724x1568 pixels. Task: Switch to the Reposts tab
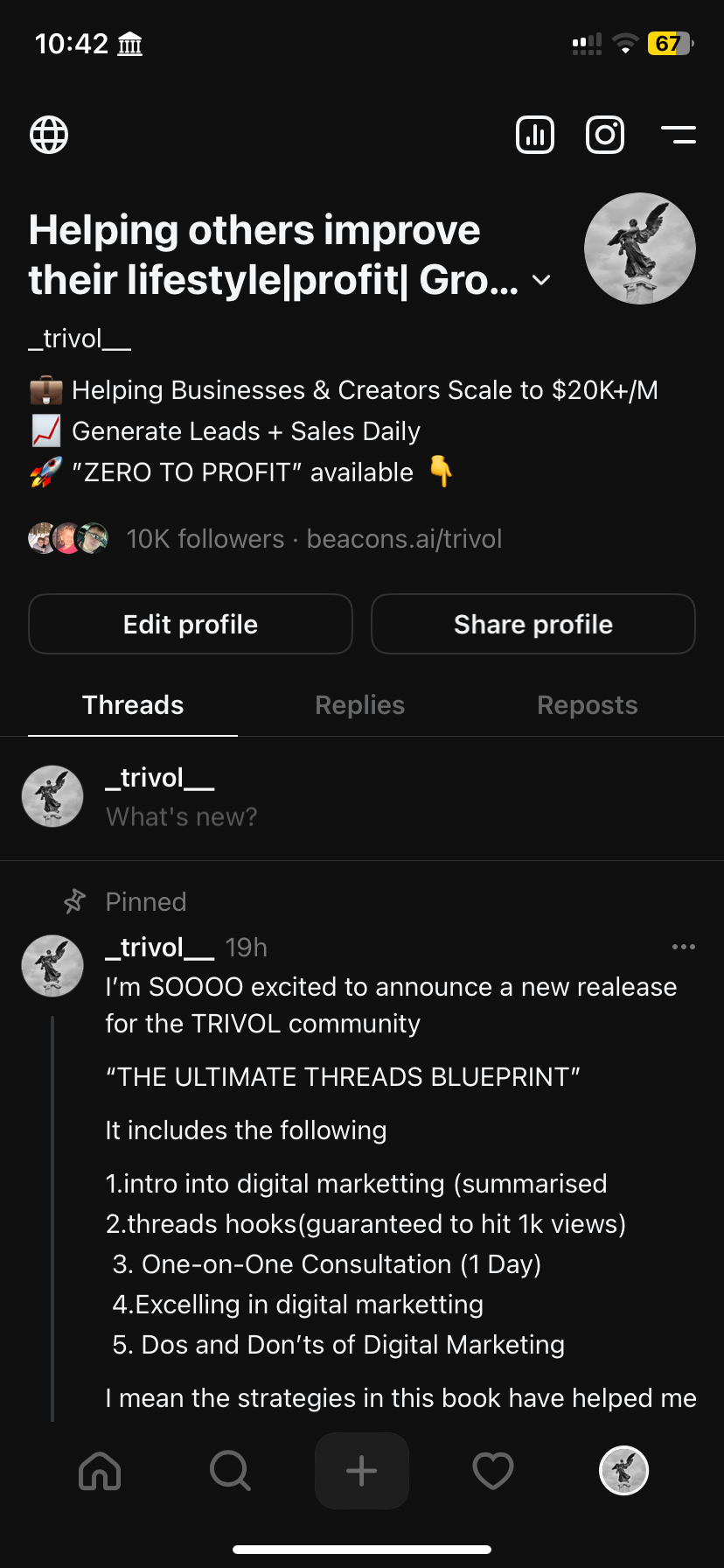(588, 705)
